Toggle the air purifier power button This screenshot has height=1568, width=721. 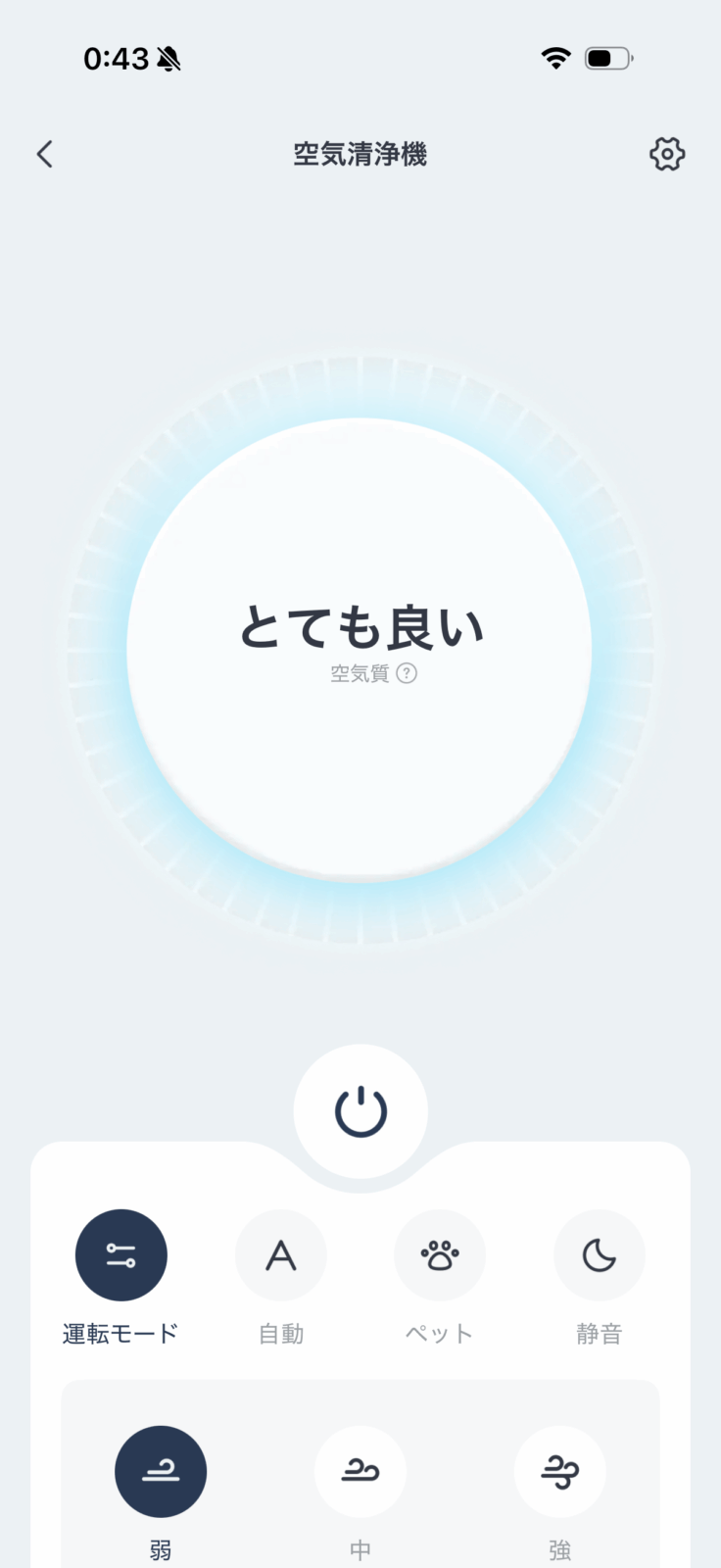click(360, 1111)
